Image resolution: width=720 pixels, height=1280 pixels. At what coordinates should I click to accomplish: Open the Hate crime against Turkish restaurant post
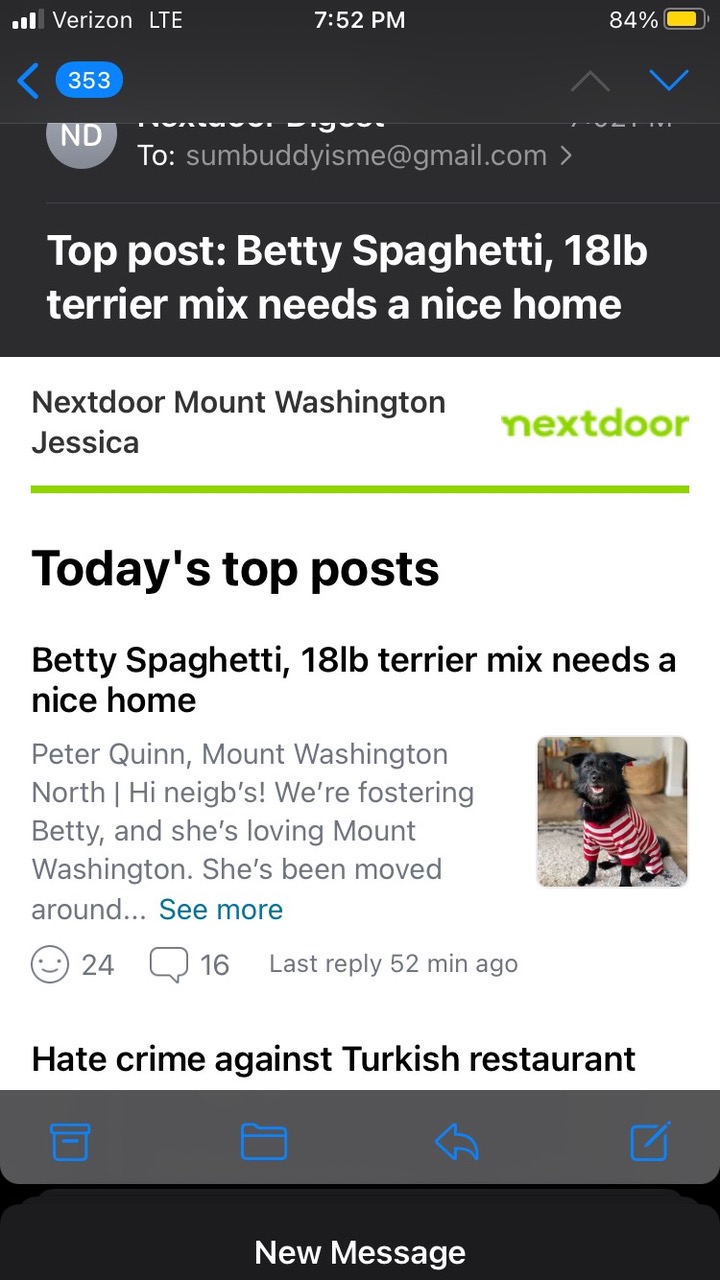tap(333, 1058)
